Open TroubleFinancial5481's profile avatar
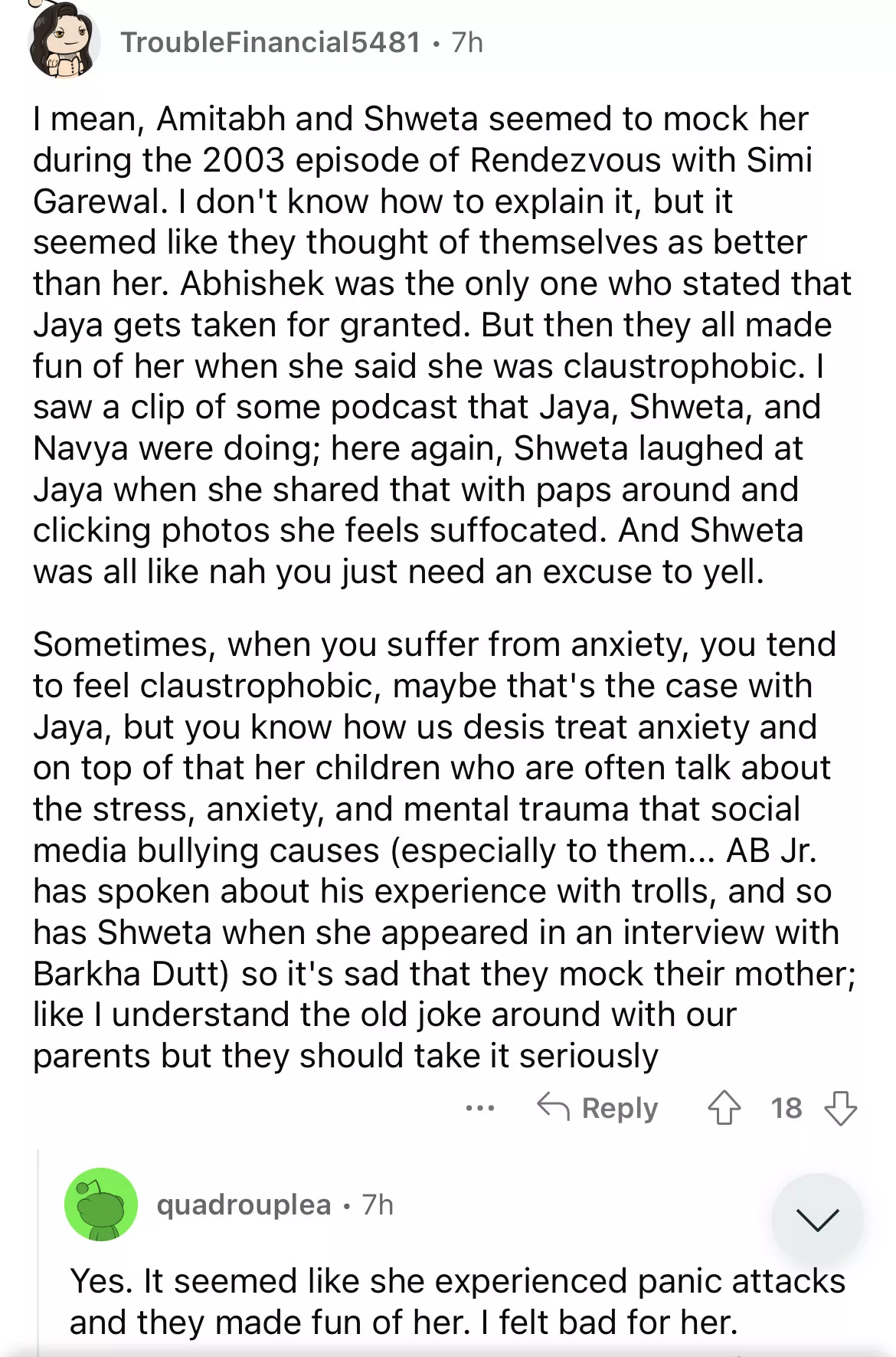The height and width of the screenshot is (1357, 896). [x=64, y=42]
